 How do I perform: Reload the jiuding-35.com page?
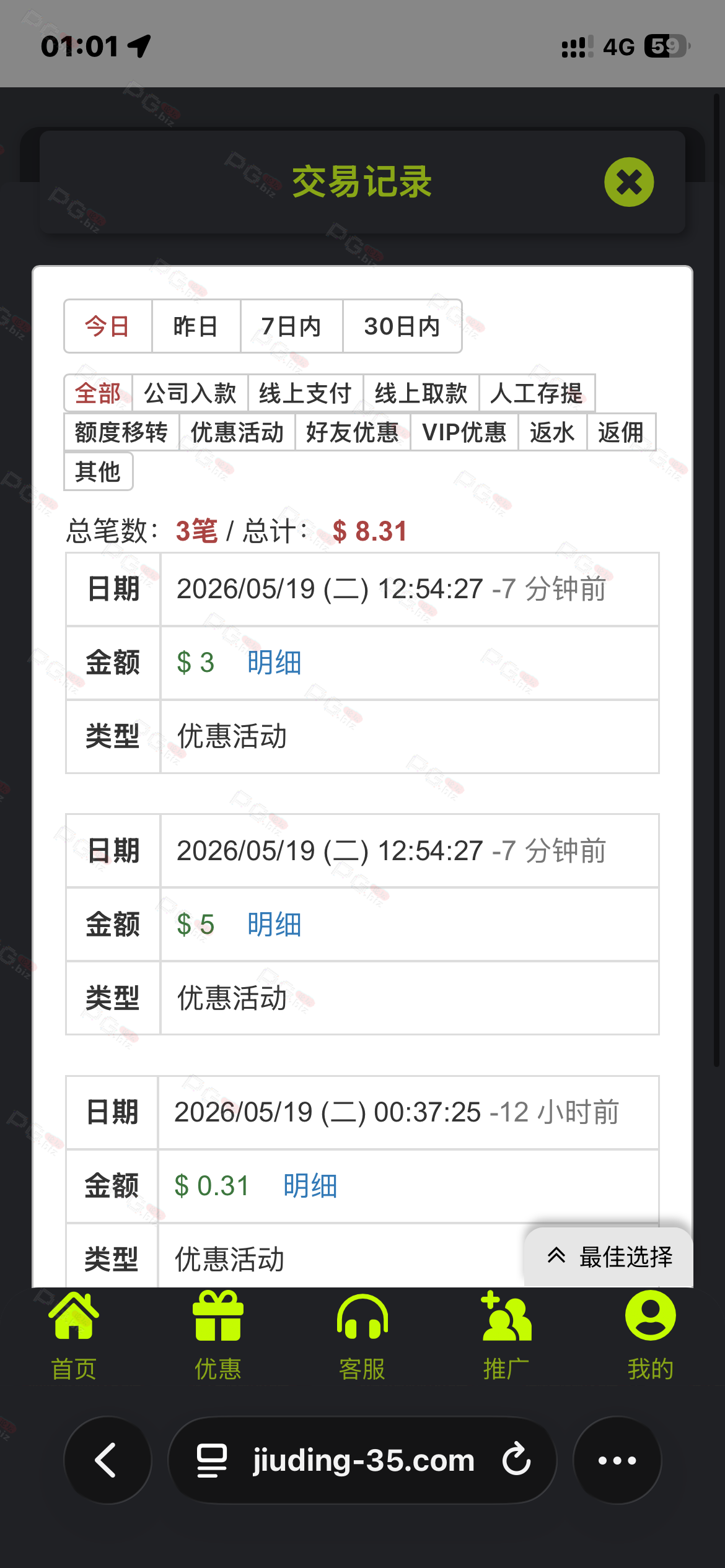[516, 1460]
